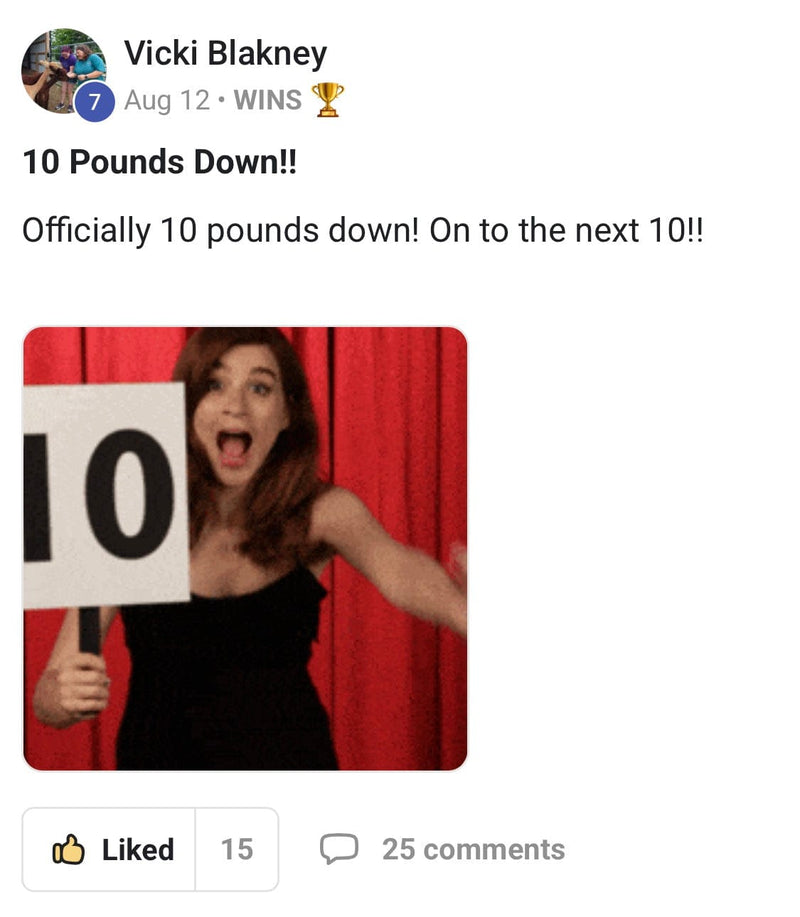Open Vicki Blakney's profile picture
Viewport: 800px width, 917px height.
click(x=63, y=70)
